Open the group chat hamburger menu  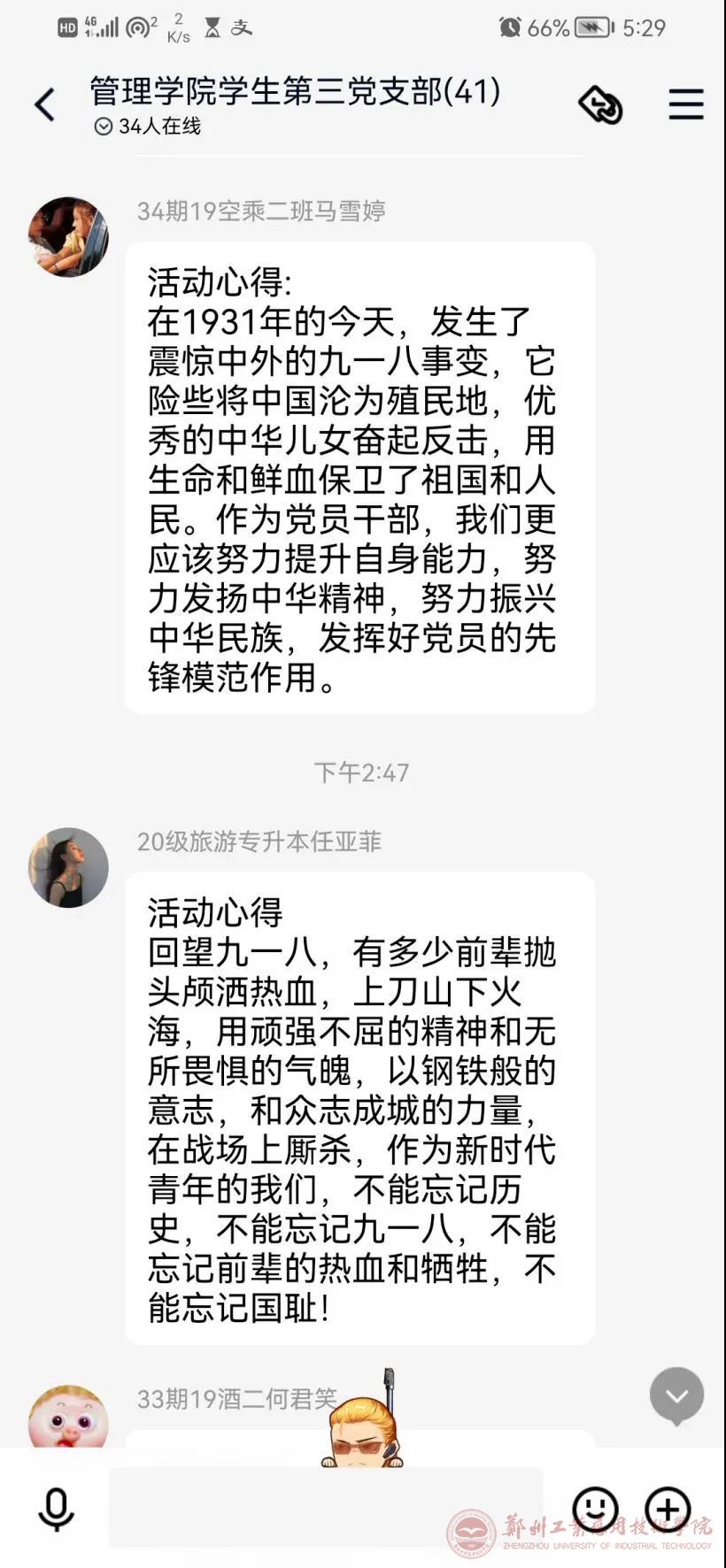[685, 104]
